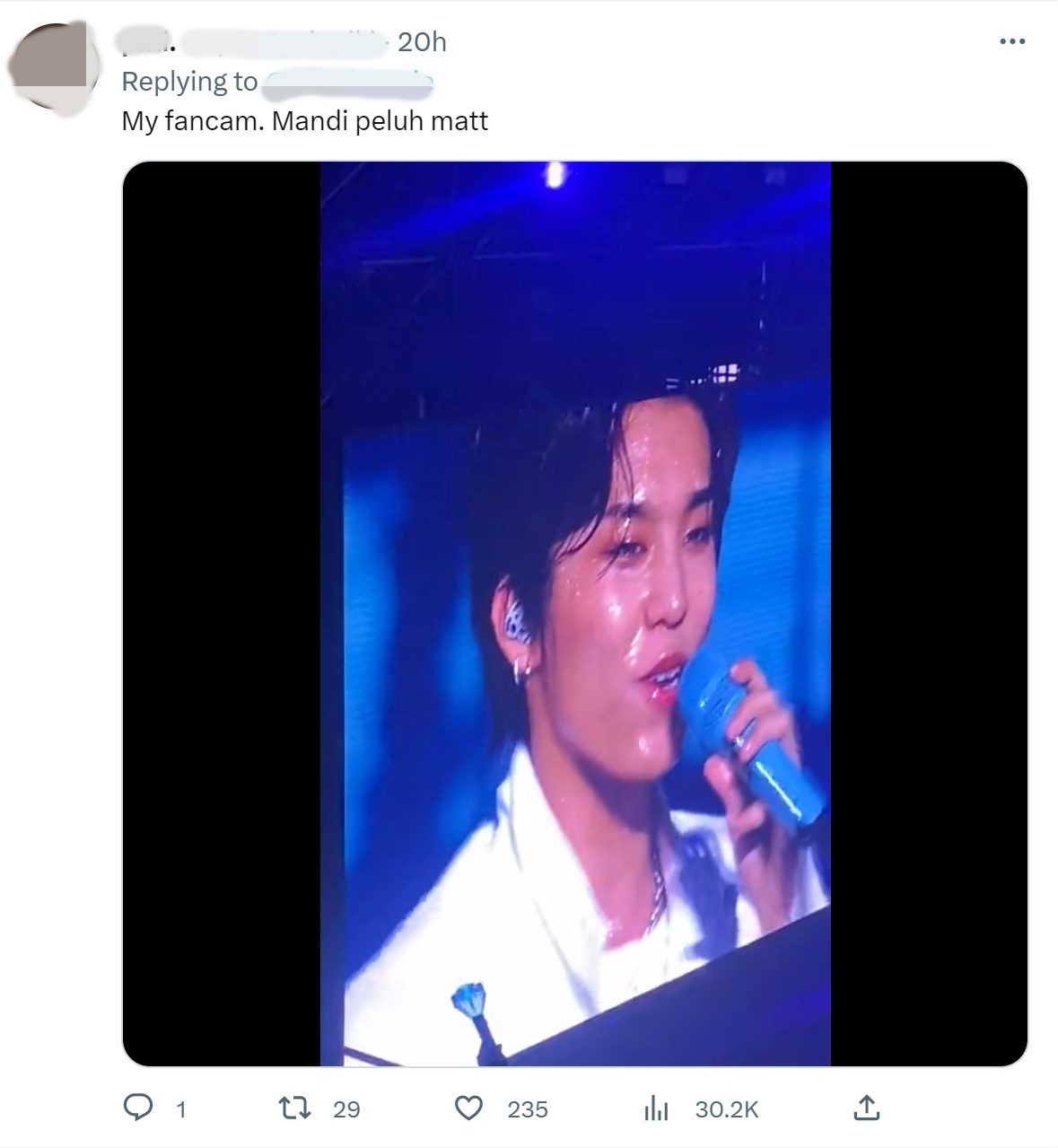Open the tweet's three-dot overflow menu
This screenshot has height=1148, width=1058.
1011,41
